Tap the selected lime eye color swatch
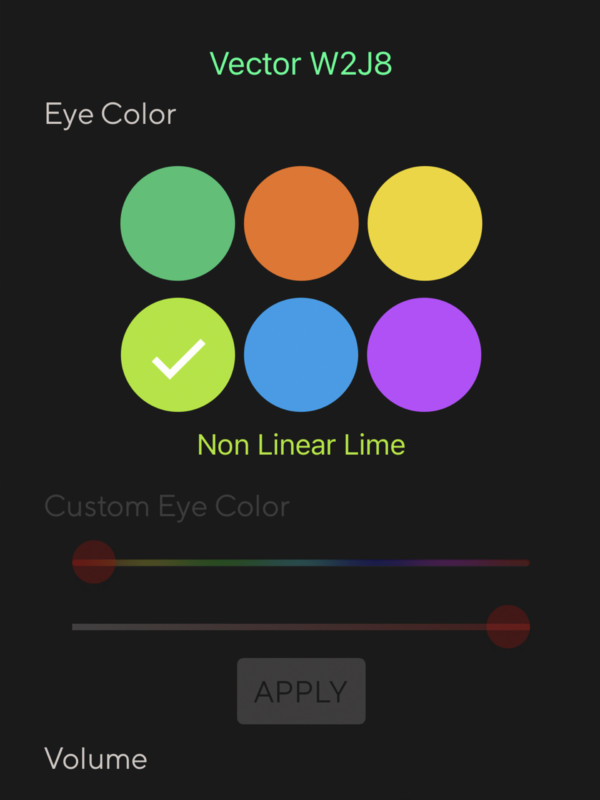 178,355
